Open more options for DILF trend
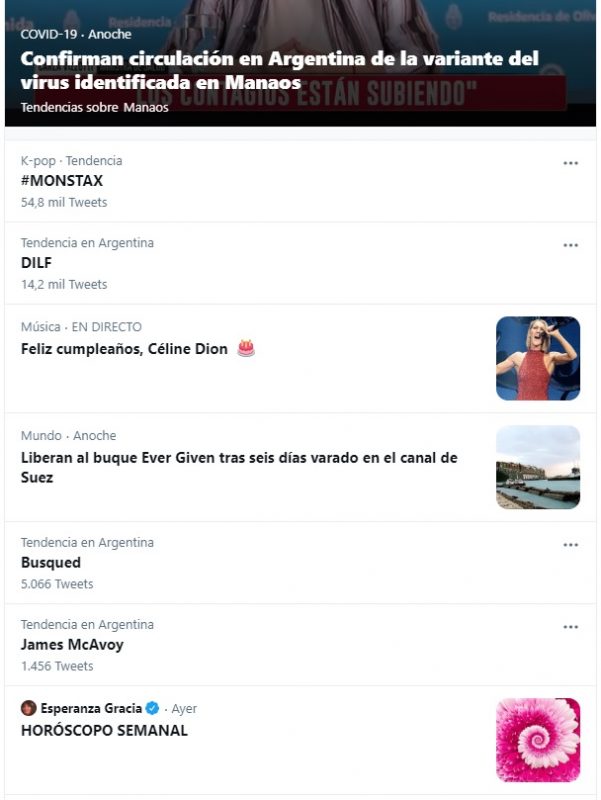This screenshot has width=601, height=800. pyautogui.click(x=570, y=245)
